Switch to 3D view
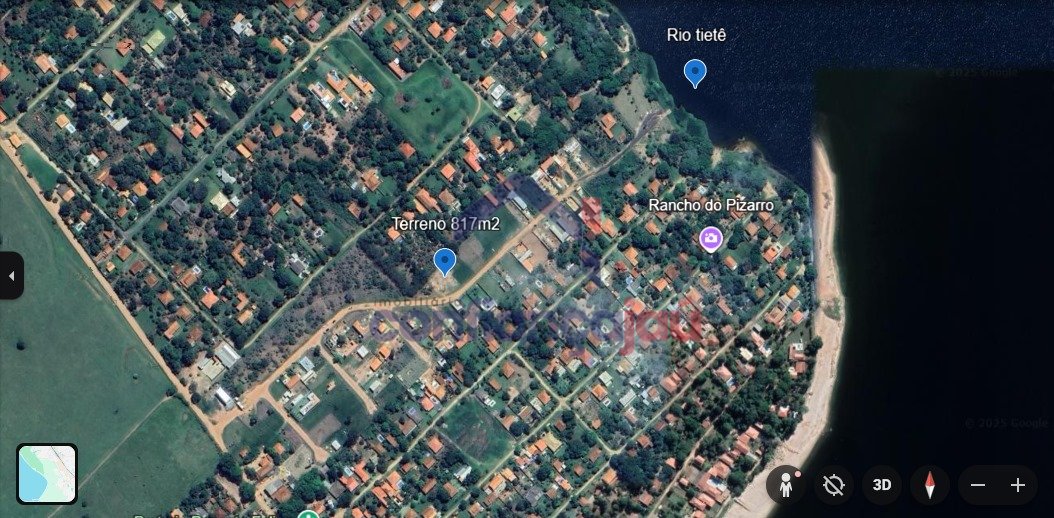 tap(882, 485)
